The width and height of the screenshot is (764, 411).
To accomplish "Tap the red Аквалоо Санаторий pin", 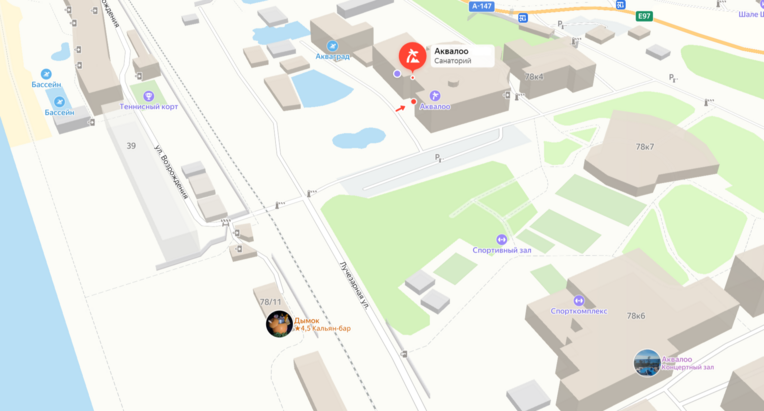I will [x=412, y=55].
